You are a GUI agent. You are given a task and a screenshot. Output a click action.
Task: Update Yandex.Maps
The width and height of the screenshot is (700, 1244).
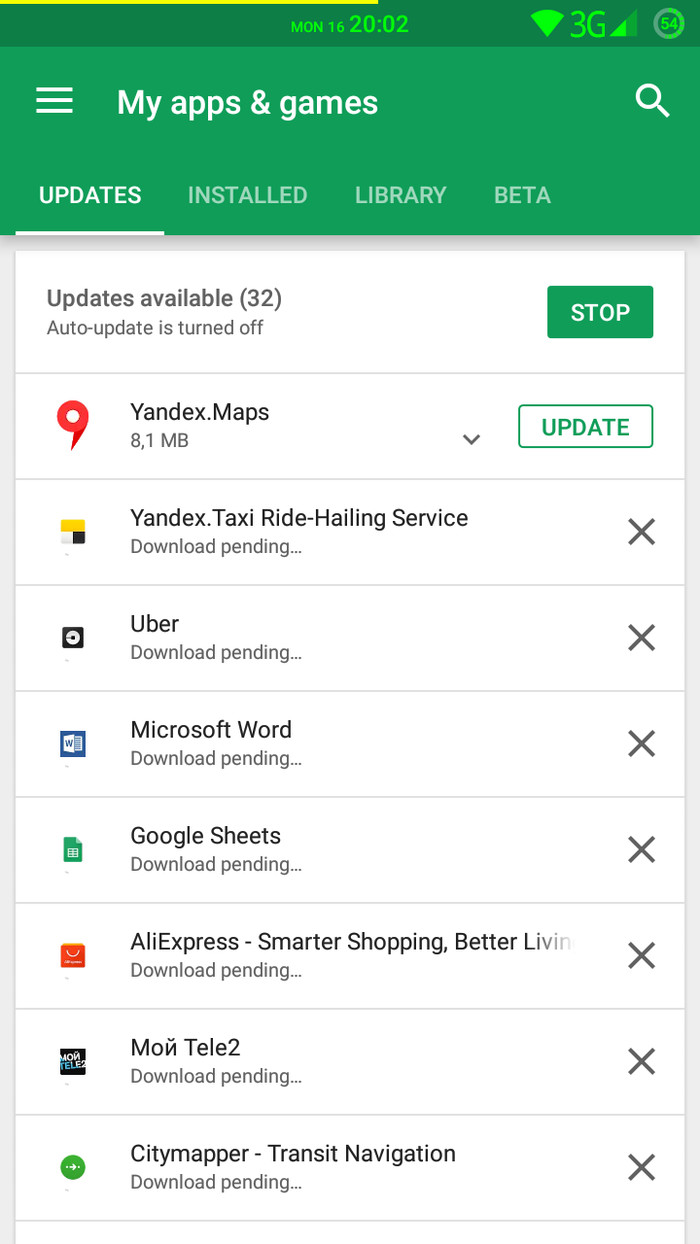click(585, 427)
